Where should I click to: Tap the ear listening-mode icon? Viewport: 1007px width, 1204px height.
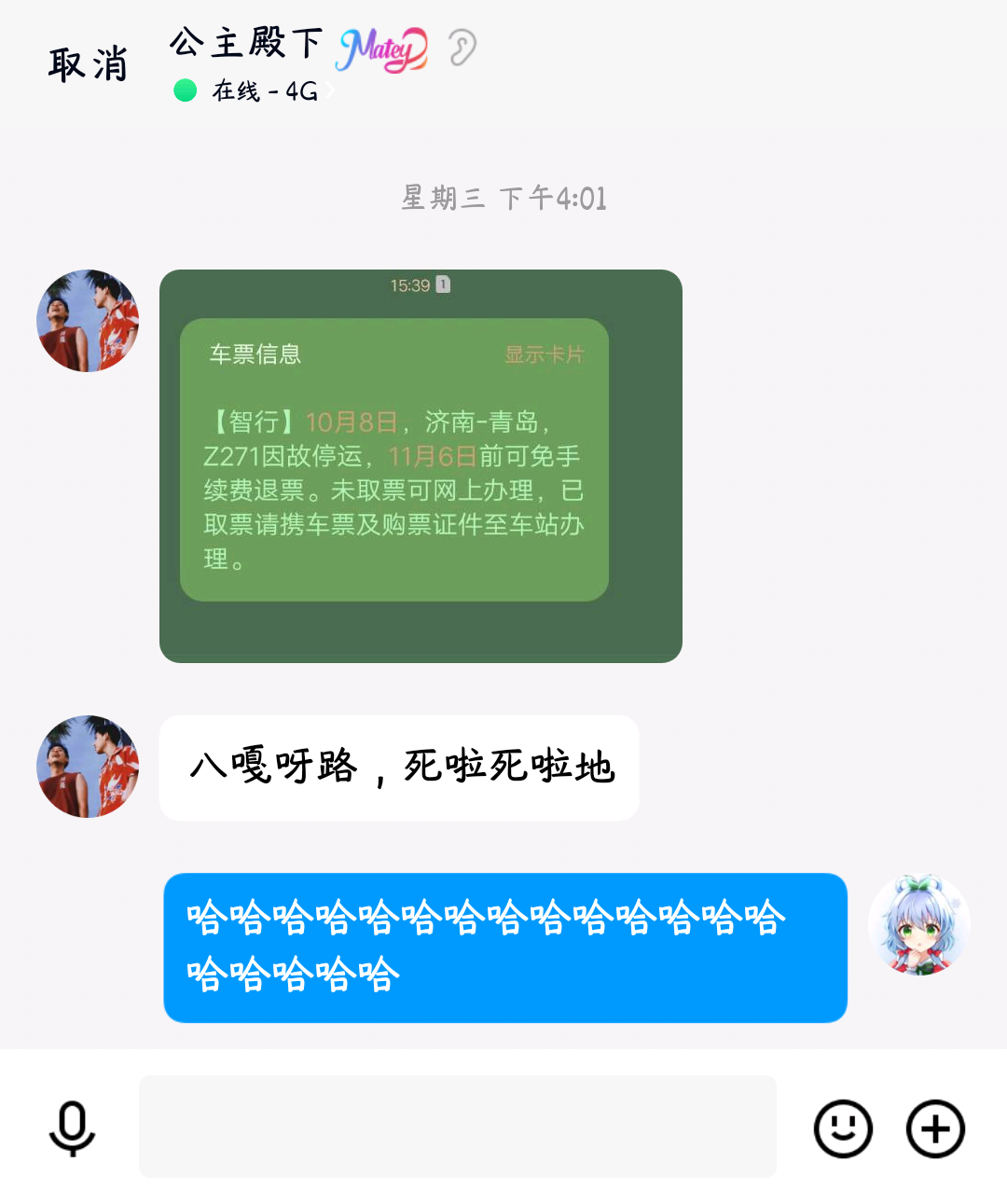tap(462, 48)
